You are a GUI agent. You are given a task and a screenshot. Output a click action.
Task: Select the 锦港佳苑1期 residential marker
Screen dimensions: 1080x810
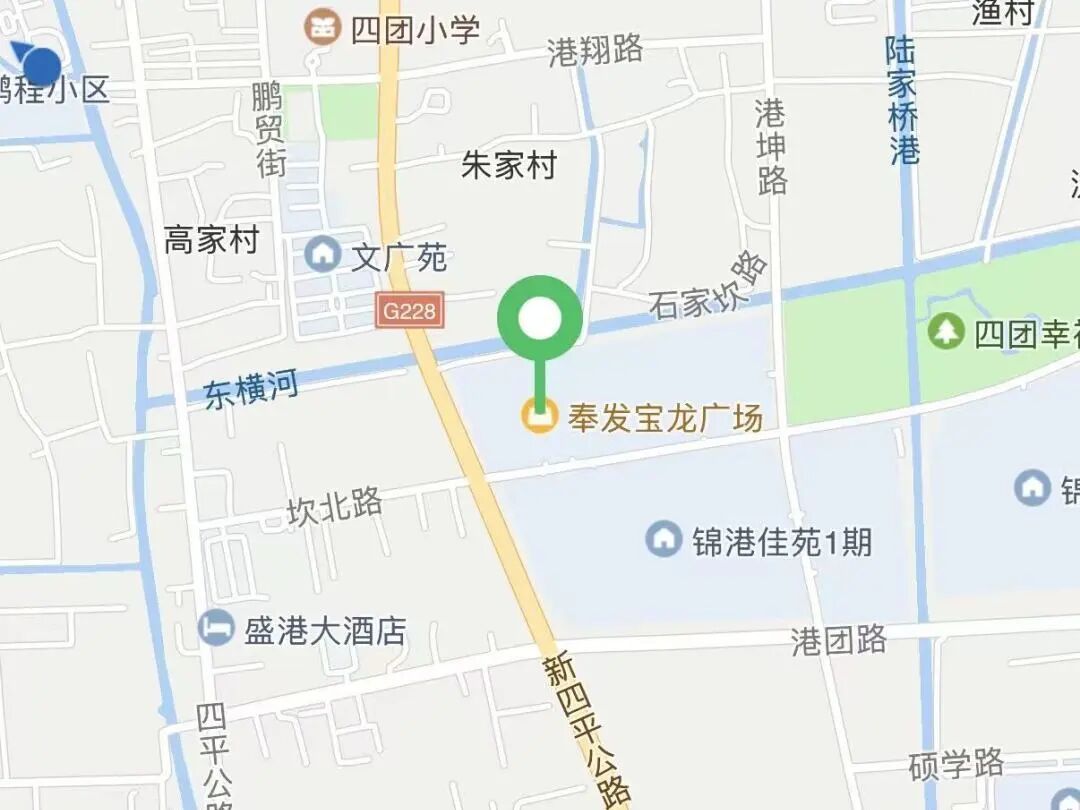(x=663, y=540)
